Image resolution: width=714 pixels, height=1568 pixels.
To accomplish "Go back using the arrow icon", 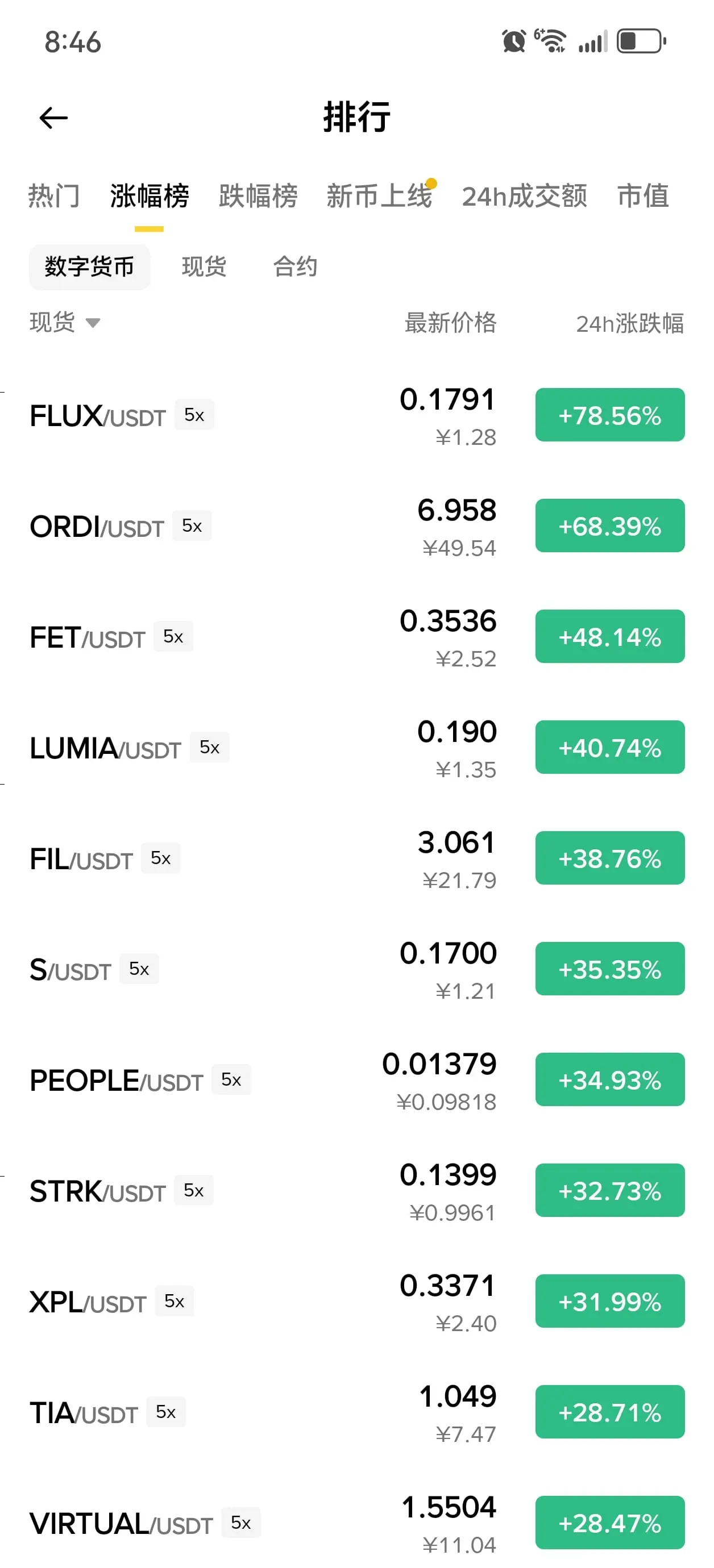I will point(53,118).
